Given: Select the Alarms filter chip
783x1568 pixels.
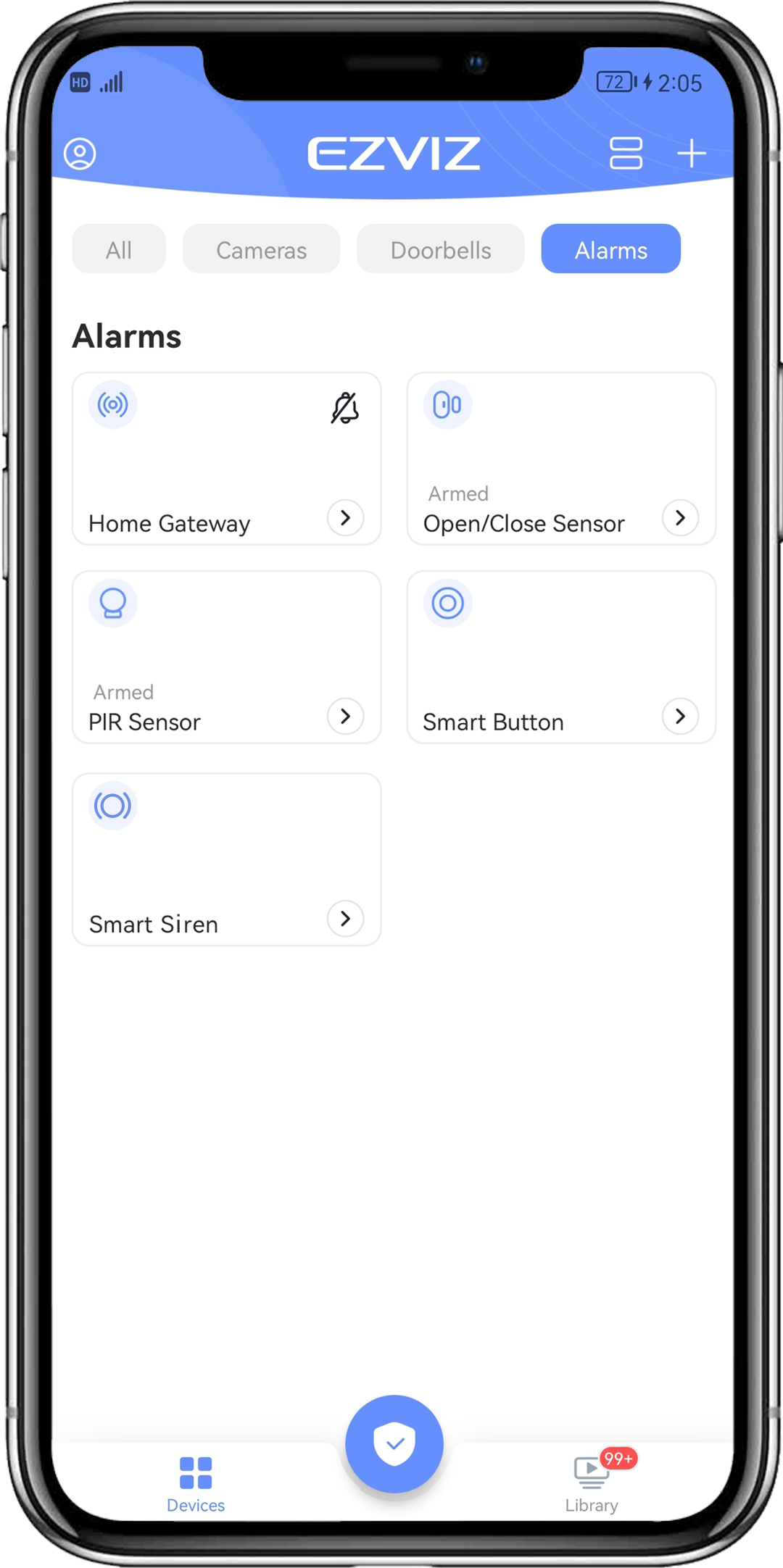Looking at the screenshot, I should pos(610,249).
